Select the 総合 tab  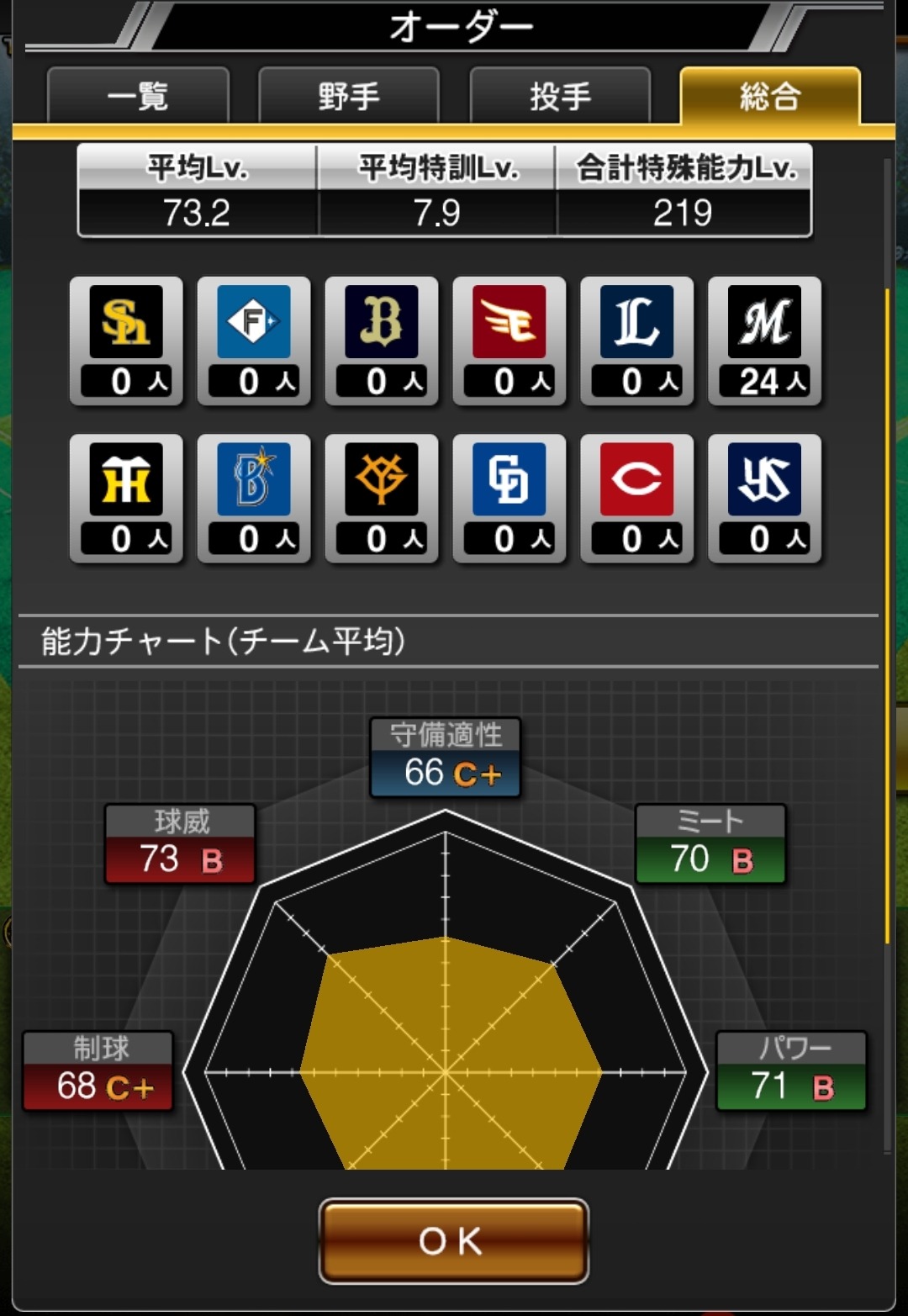[769, 96]
